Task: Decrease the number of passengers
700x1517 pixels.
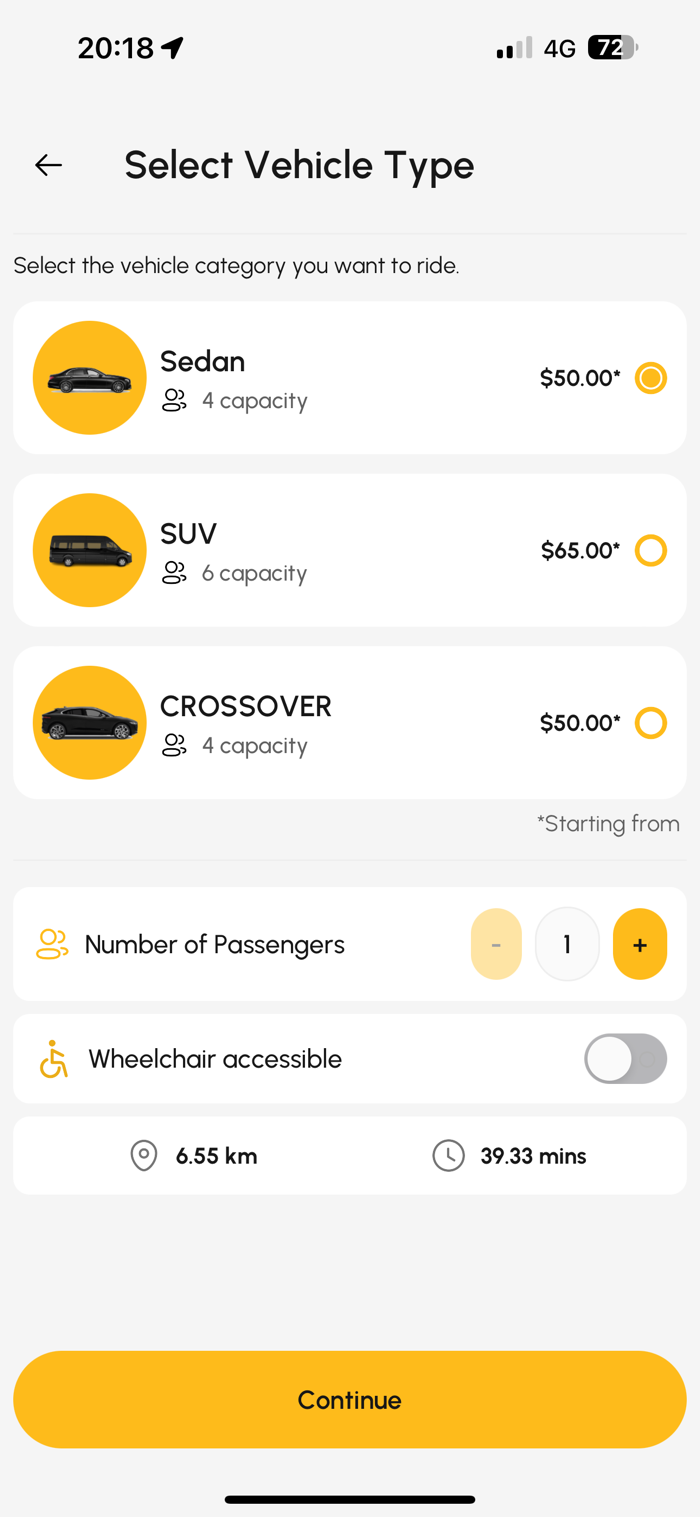Action: 496,944
